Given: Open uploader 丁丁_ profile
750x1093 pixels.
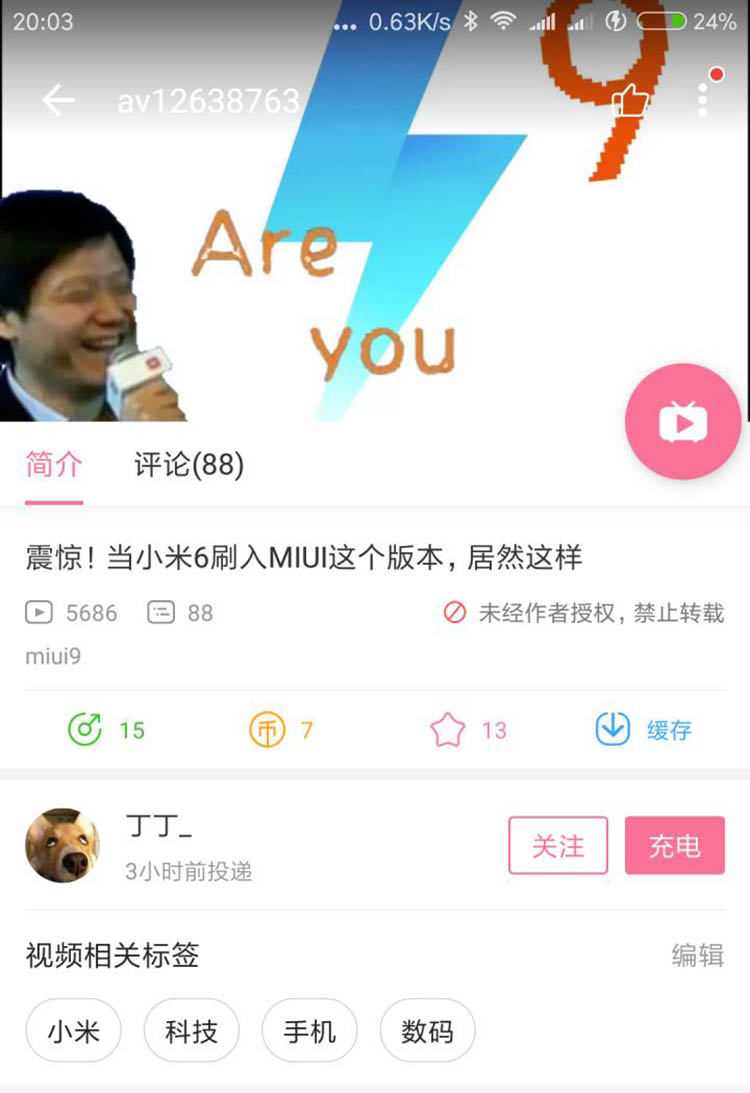Looking at the screenshot, I should coord(63,845).
